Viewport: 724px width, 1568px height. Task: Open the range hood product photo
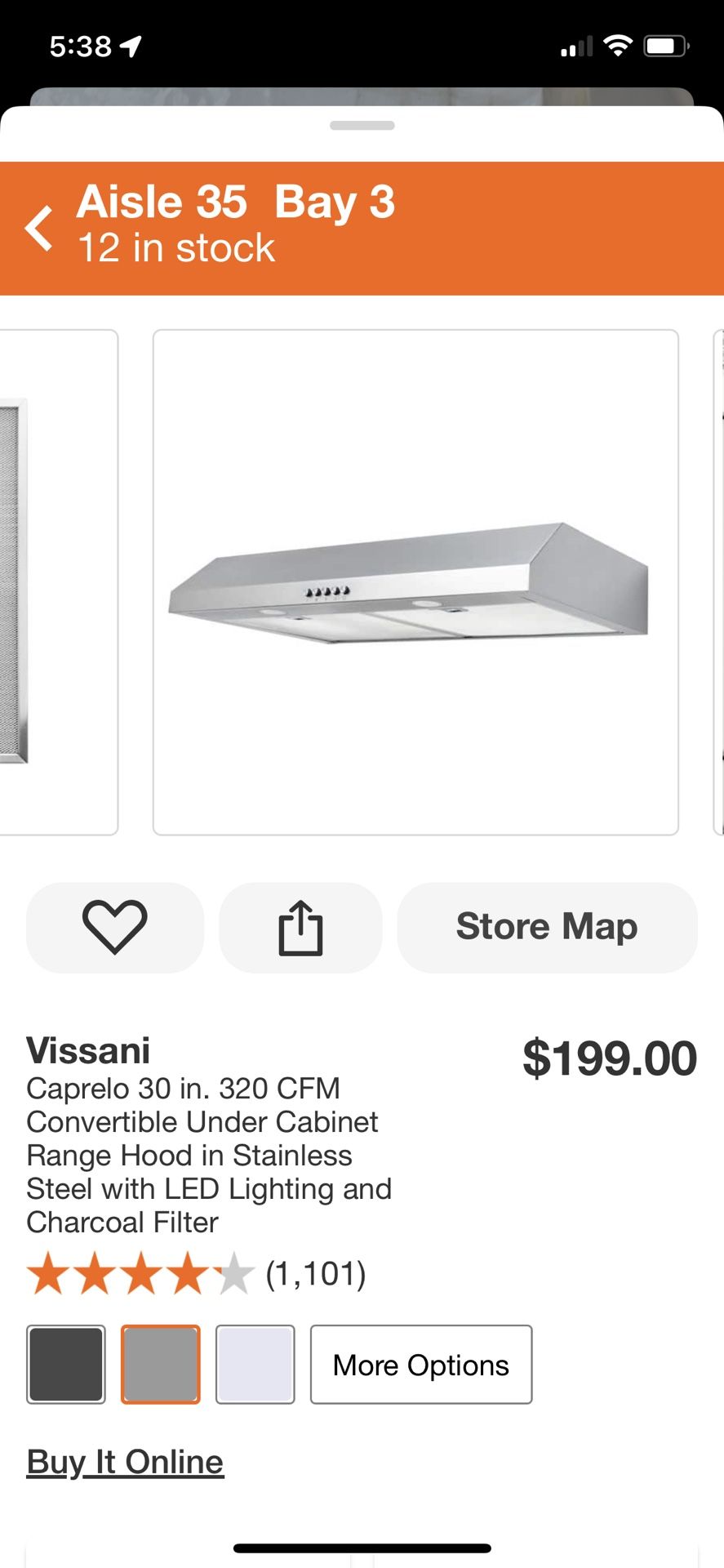click(x=415, y=581)
